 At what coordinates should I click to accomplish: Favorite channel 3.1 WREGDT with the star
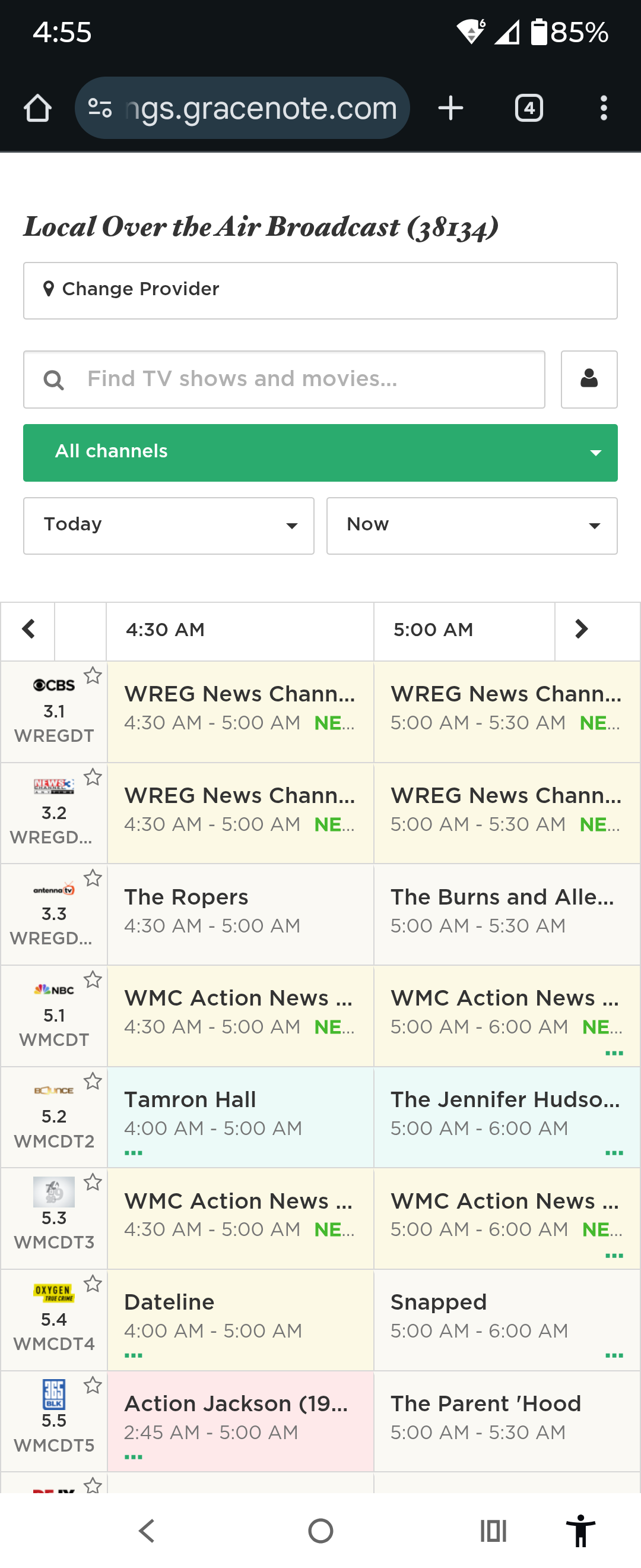(93, 675)
